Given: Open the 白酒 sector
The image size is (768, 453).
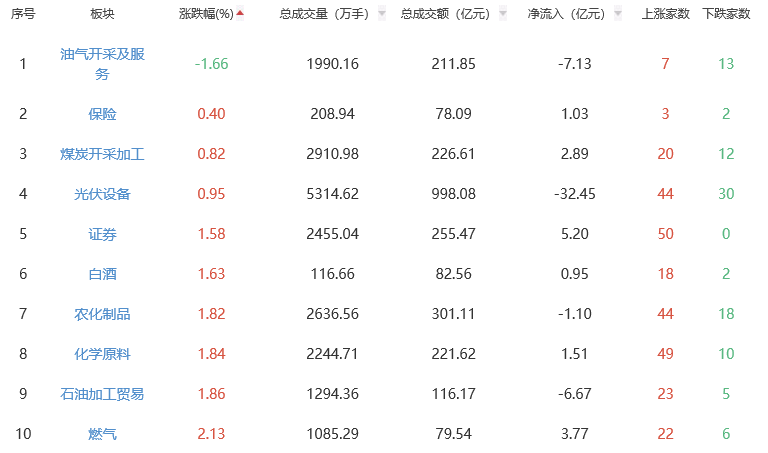Looking at the screenshot, I should tap(102, 274).
